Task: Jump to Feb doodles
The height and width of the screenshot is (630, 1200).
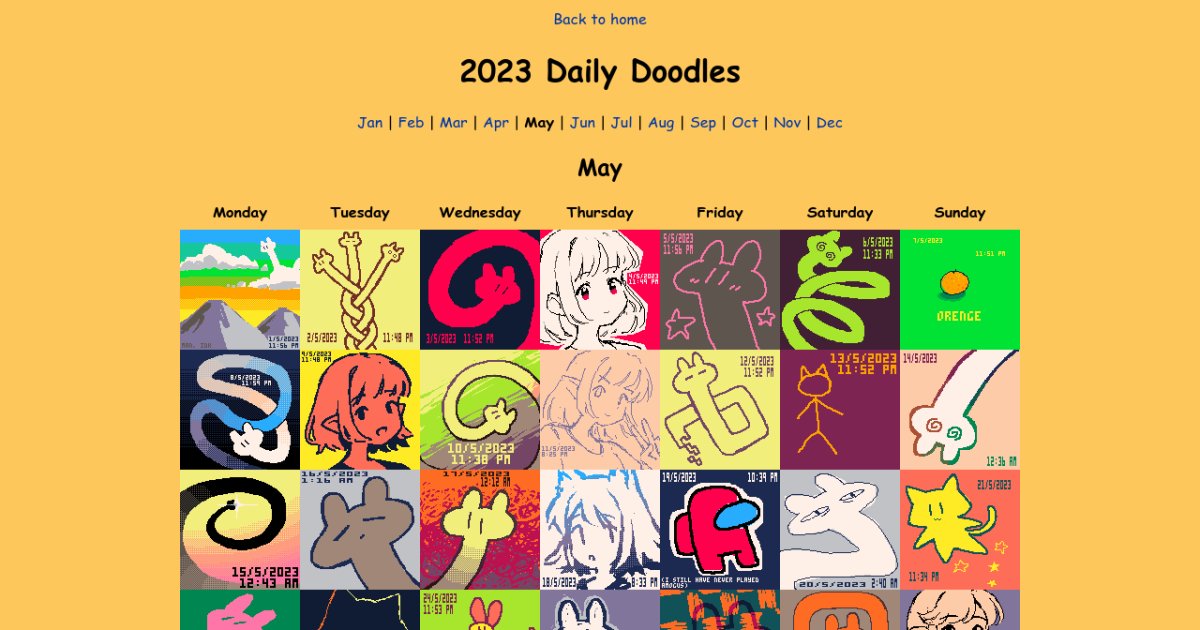Action: 411,122
